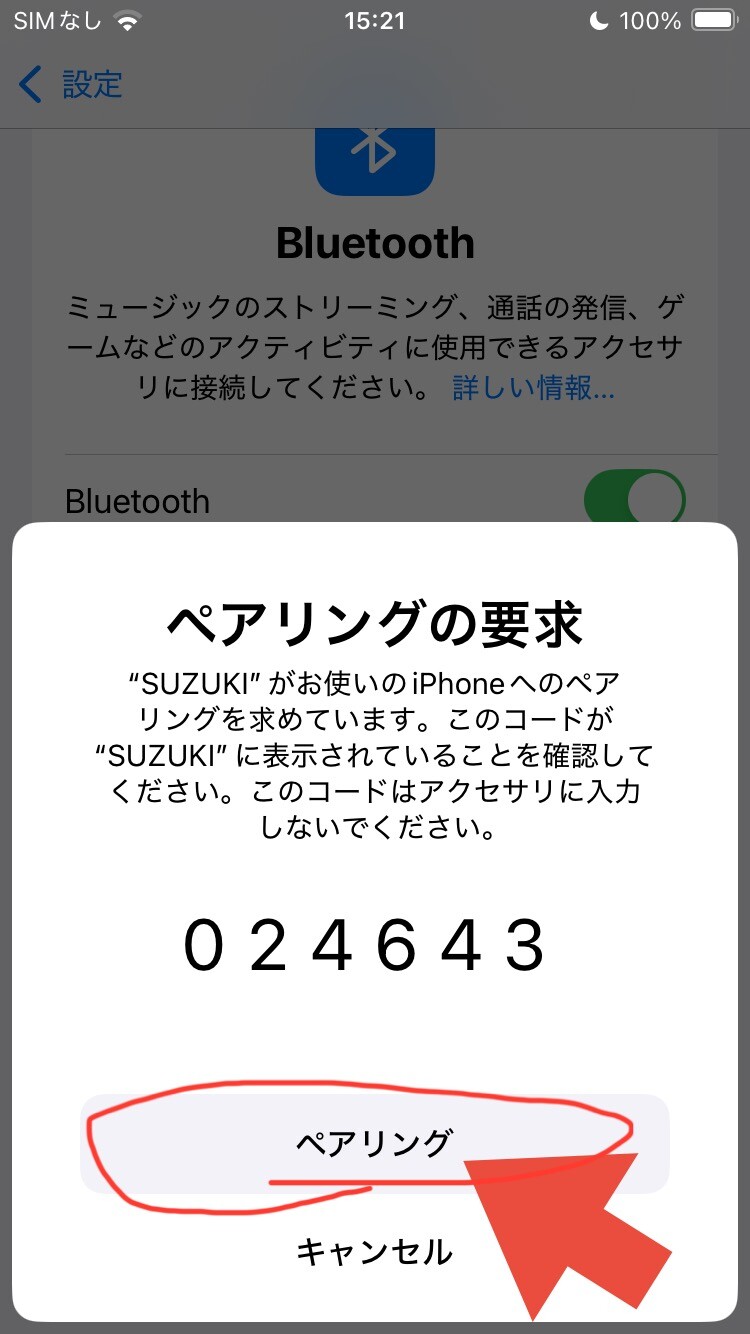Toggle the Bluetooth switch
Image resolution: width=750 pixels, height=1334 pixels.
[634, 499]
